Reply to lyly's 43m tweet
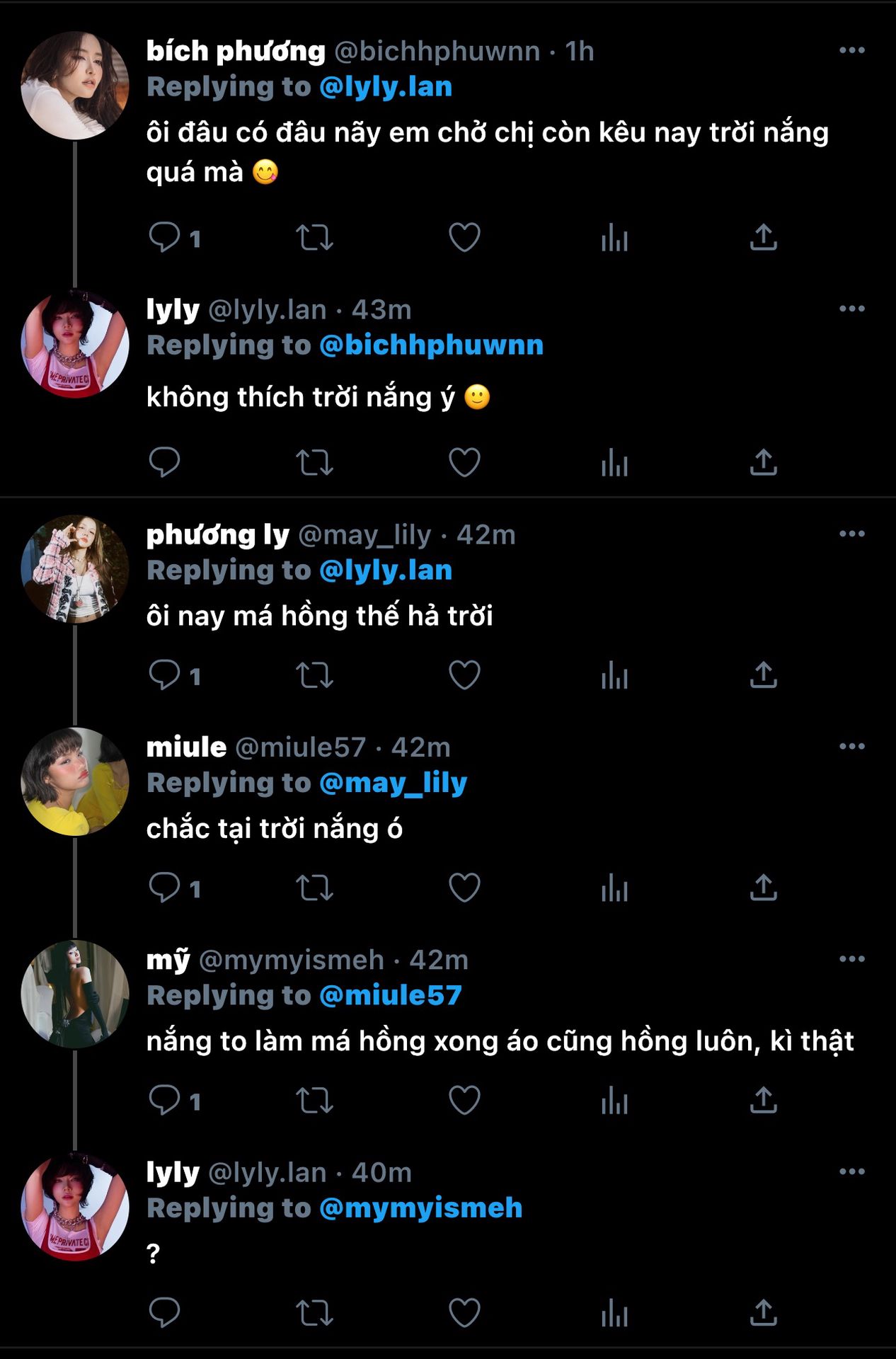 [164, 462]
